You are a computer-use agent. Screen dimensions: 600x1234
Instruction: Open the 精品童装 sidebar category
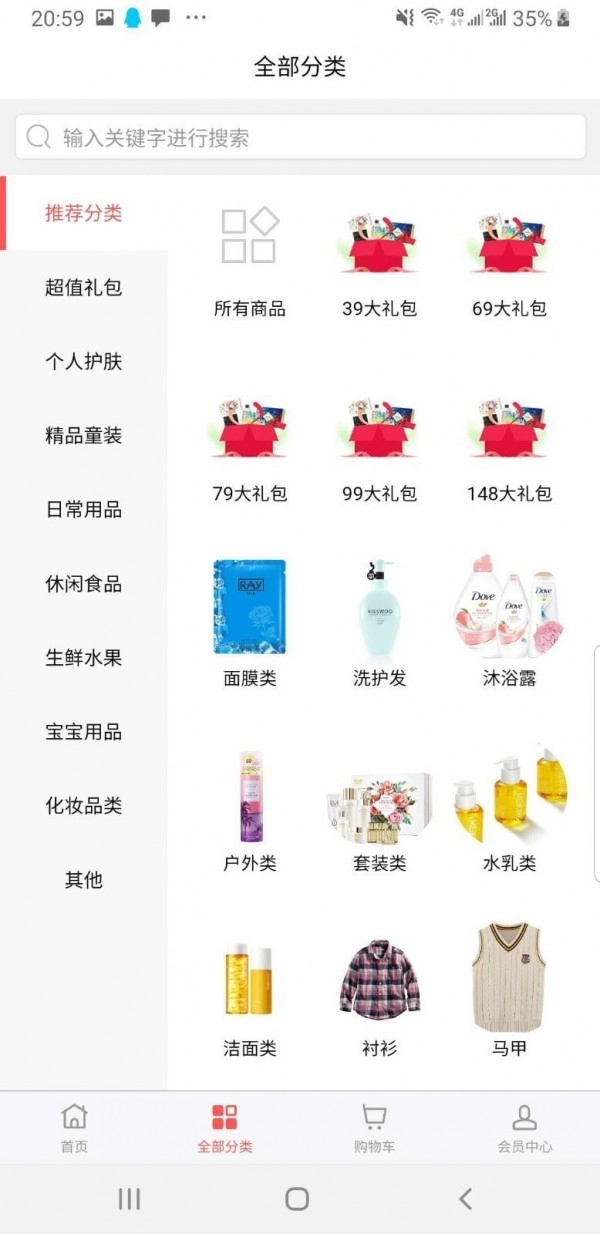[84, 436]
